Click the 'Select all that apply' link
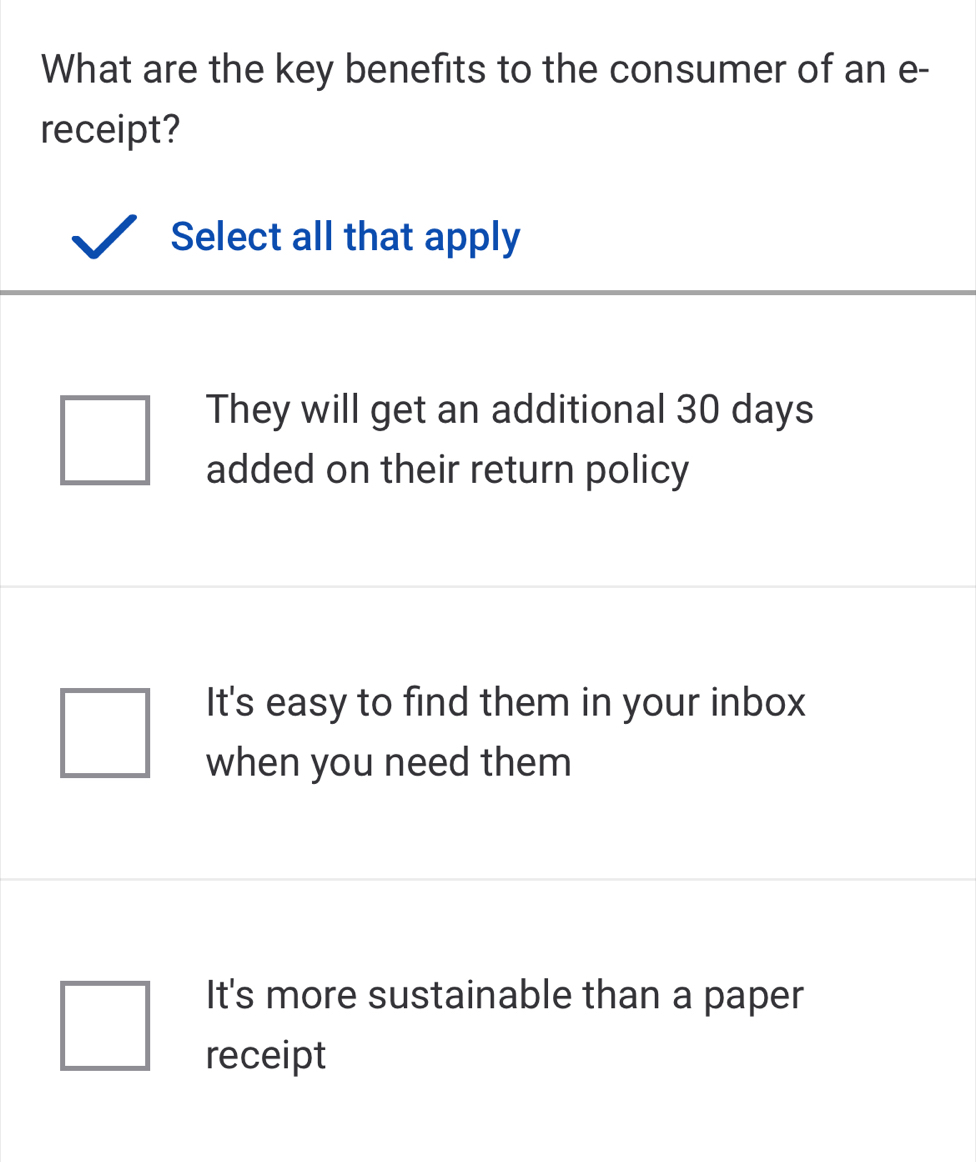 point(344,237)
